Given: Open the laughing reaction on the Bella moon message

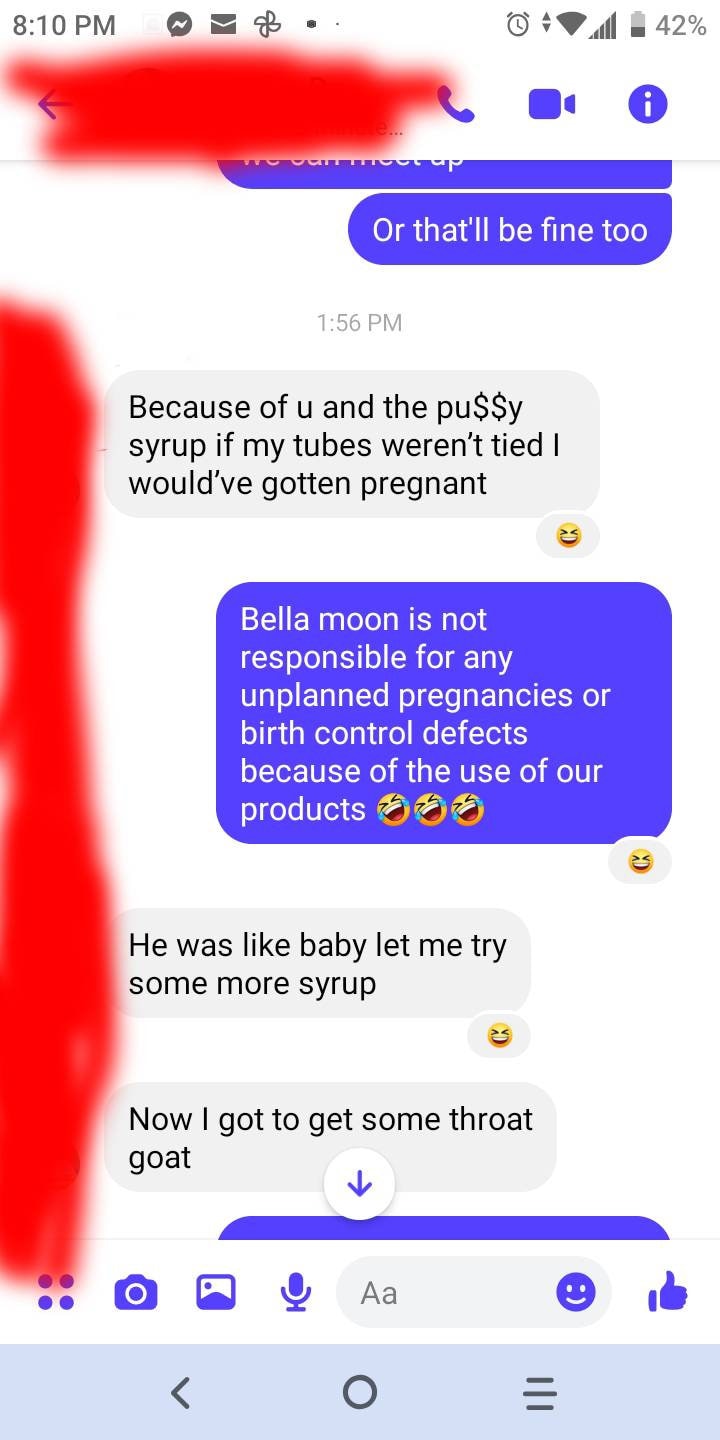Looking at the screenshot, I should tap(640, 861).
